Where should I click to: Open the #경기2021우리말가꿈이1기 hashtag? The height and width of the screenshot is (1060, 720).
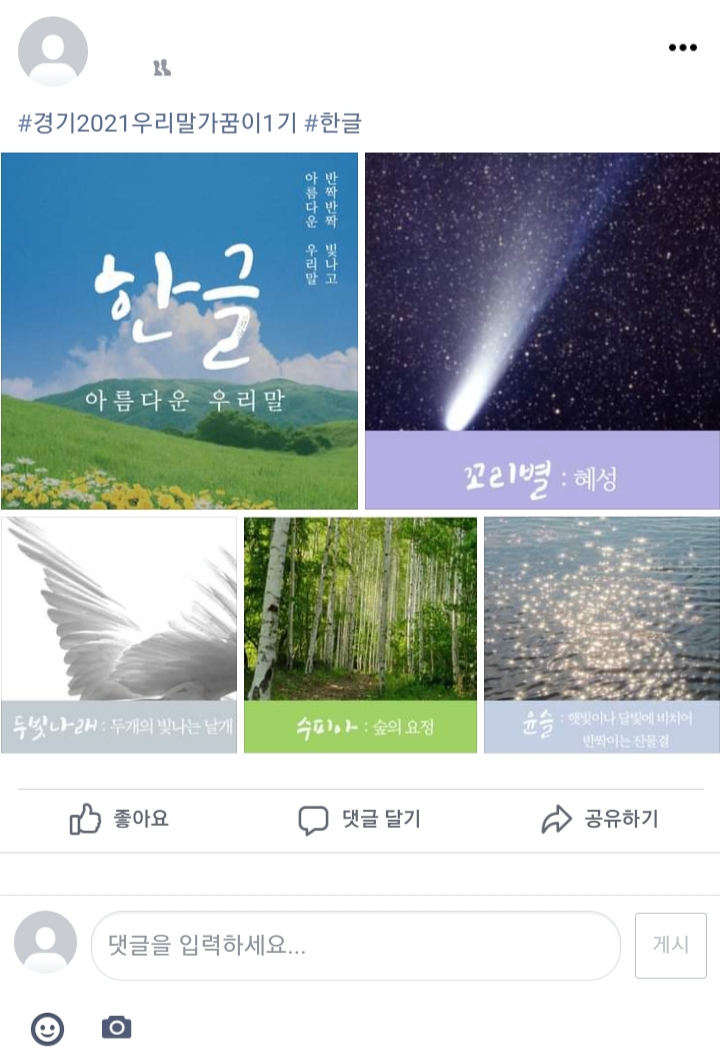click(x=158, y=124)
